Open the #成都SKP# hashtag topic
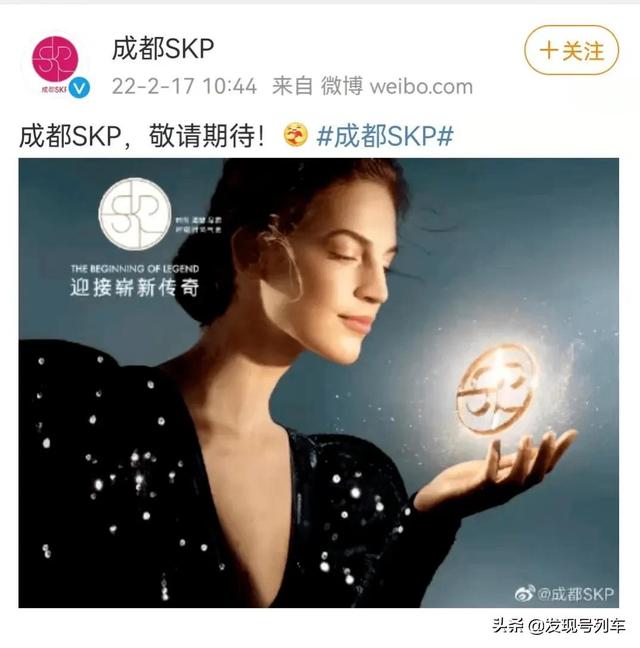The image size is (640, 648). [x=385, y=136]
